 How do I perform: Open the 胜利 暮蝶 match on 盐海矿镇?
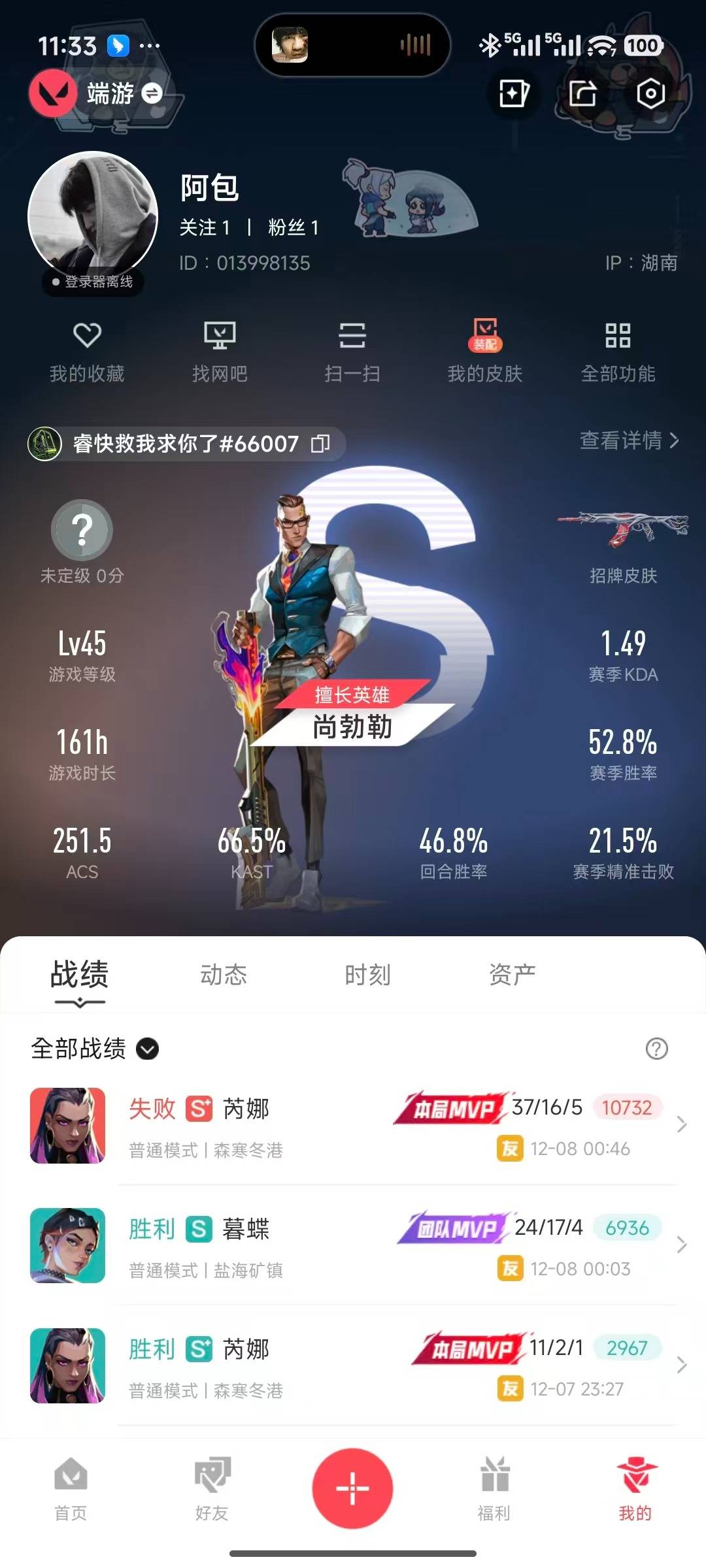pyautogui.click(x=353, y=1245)
